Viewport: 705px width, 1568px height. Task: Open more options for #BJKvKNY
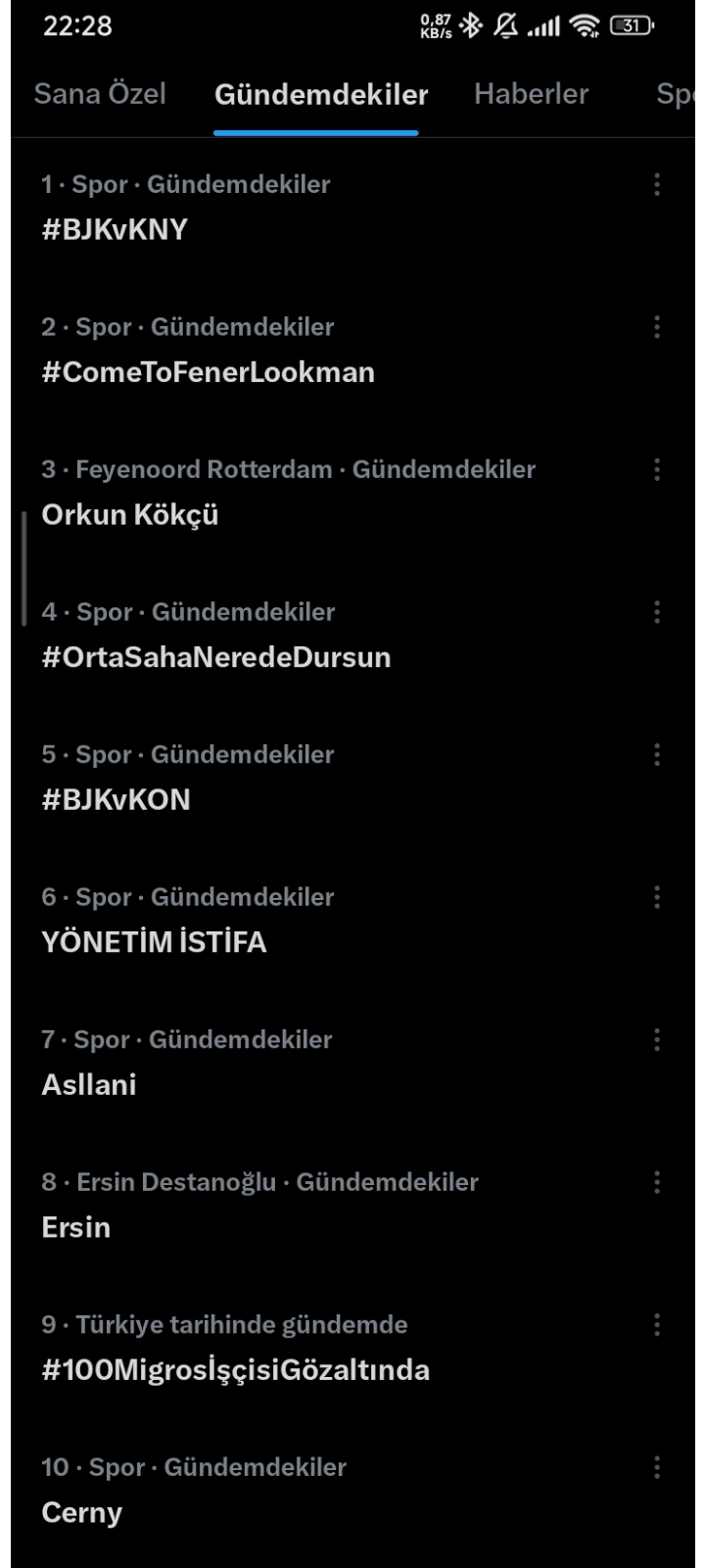point(657,184)
